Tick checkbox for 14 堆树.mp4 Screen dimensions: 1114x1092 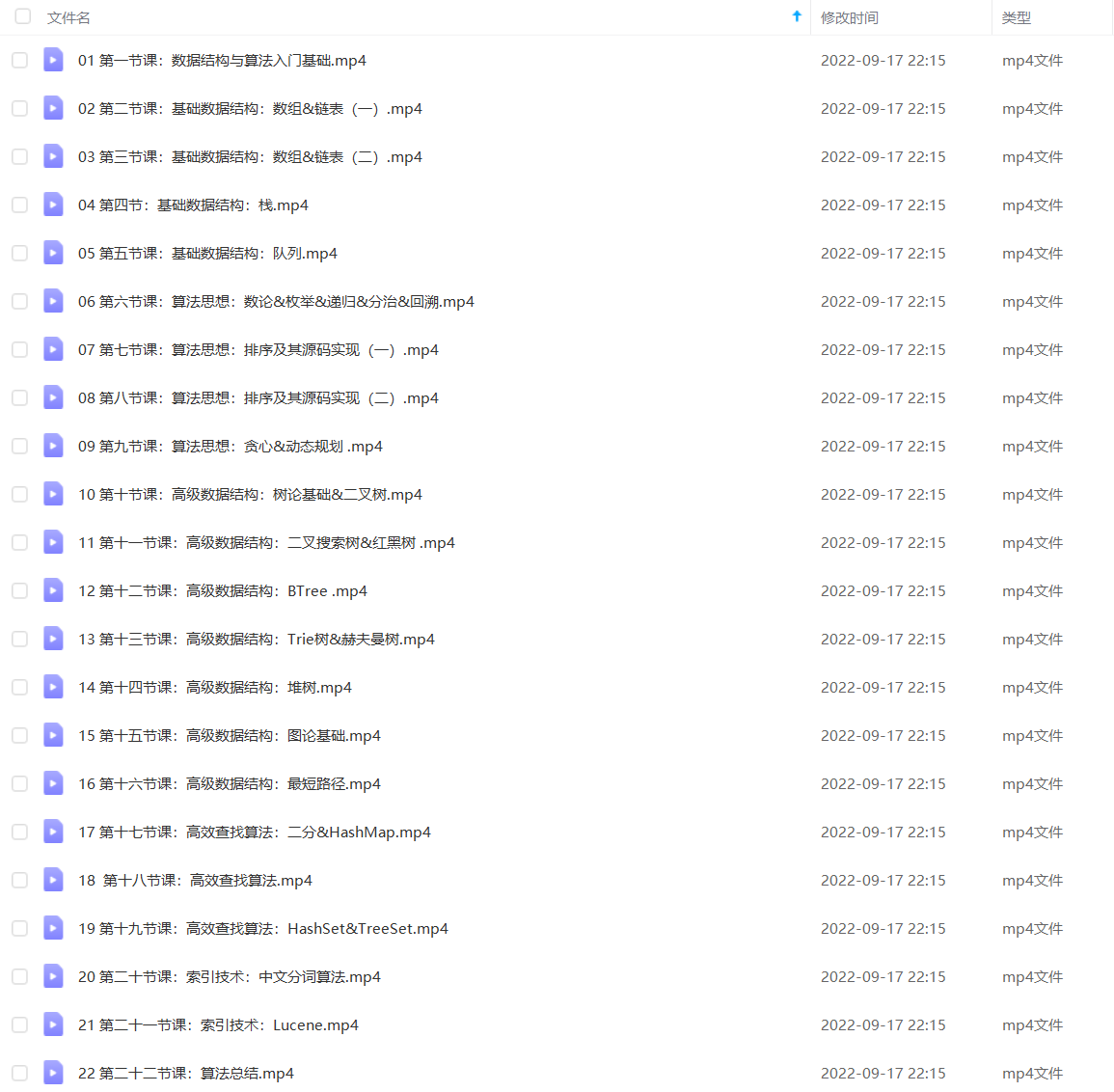point(20,688)
